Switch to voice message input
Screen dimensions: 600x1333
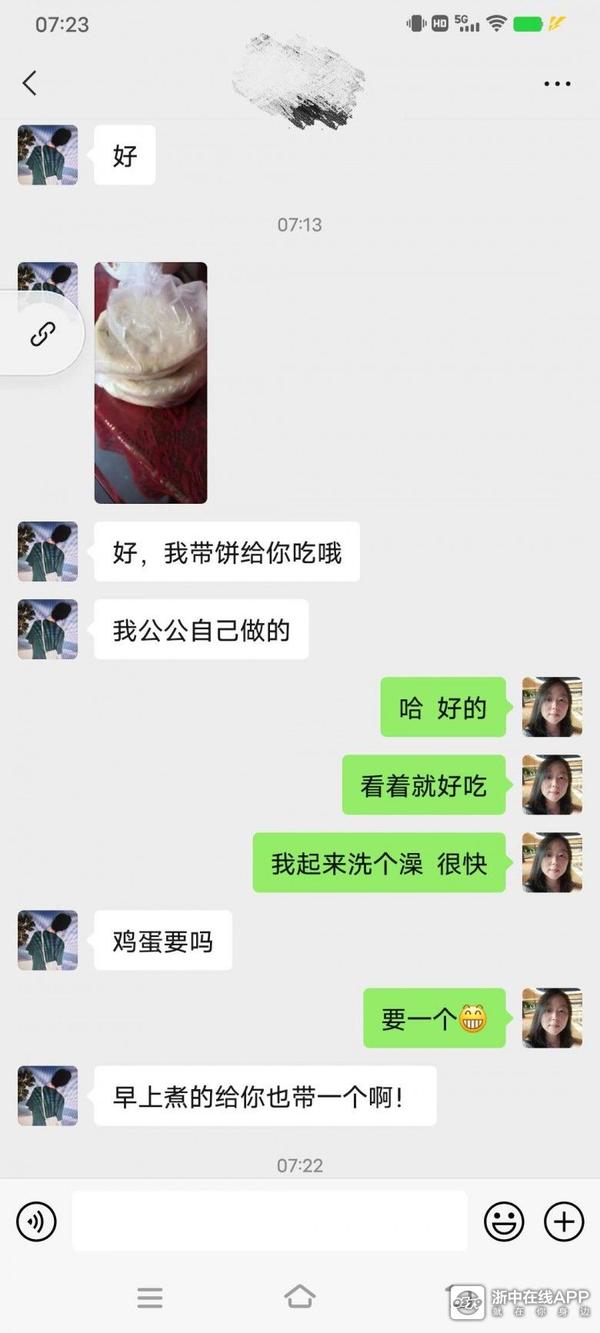(x=36, y=1221)
